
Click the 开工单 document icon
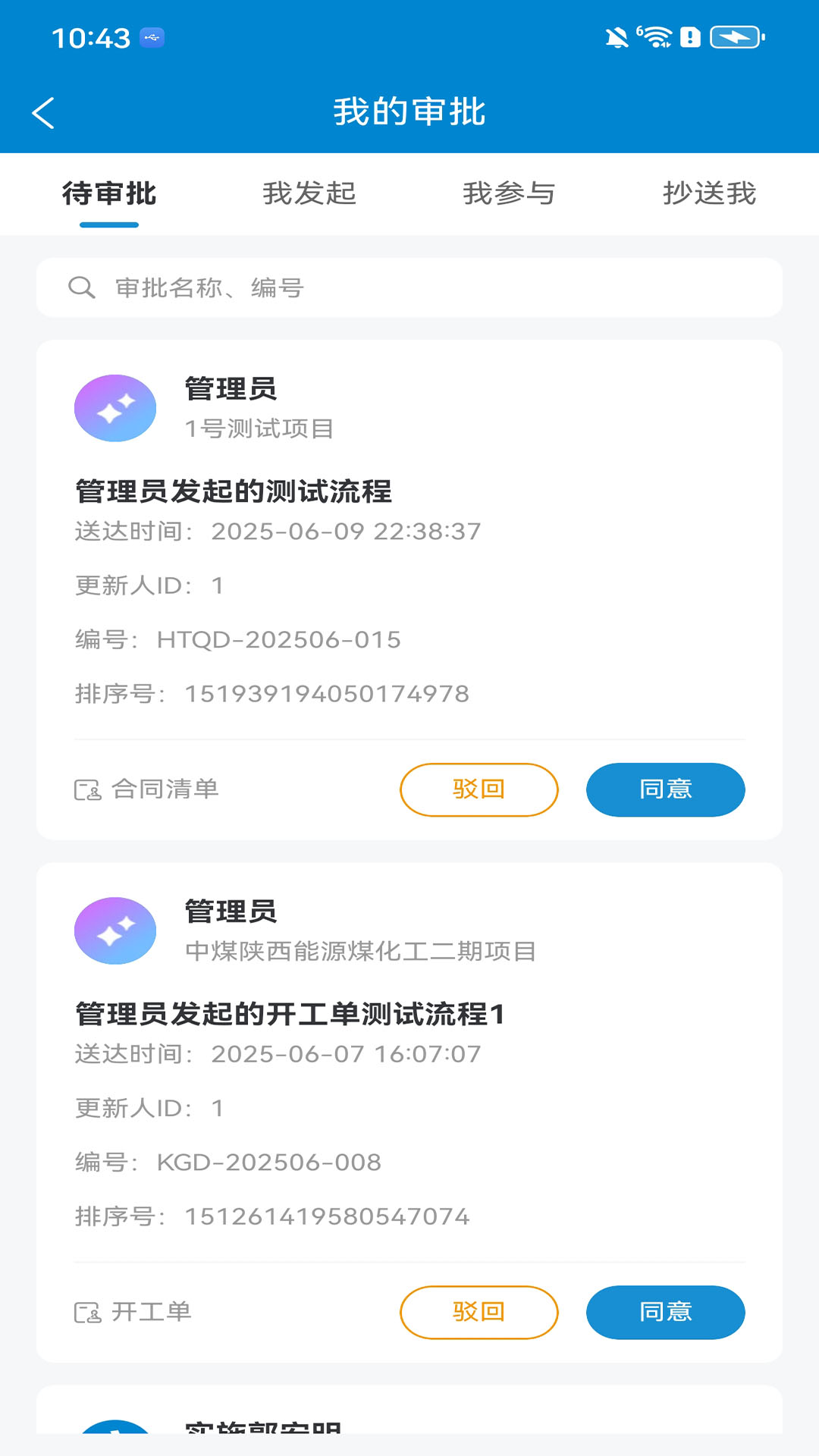[89, 1312]
